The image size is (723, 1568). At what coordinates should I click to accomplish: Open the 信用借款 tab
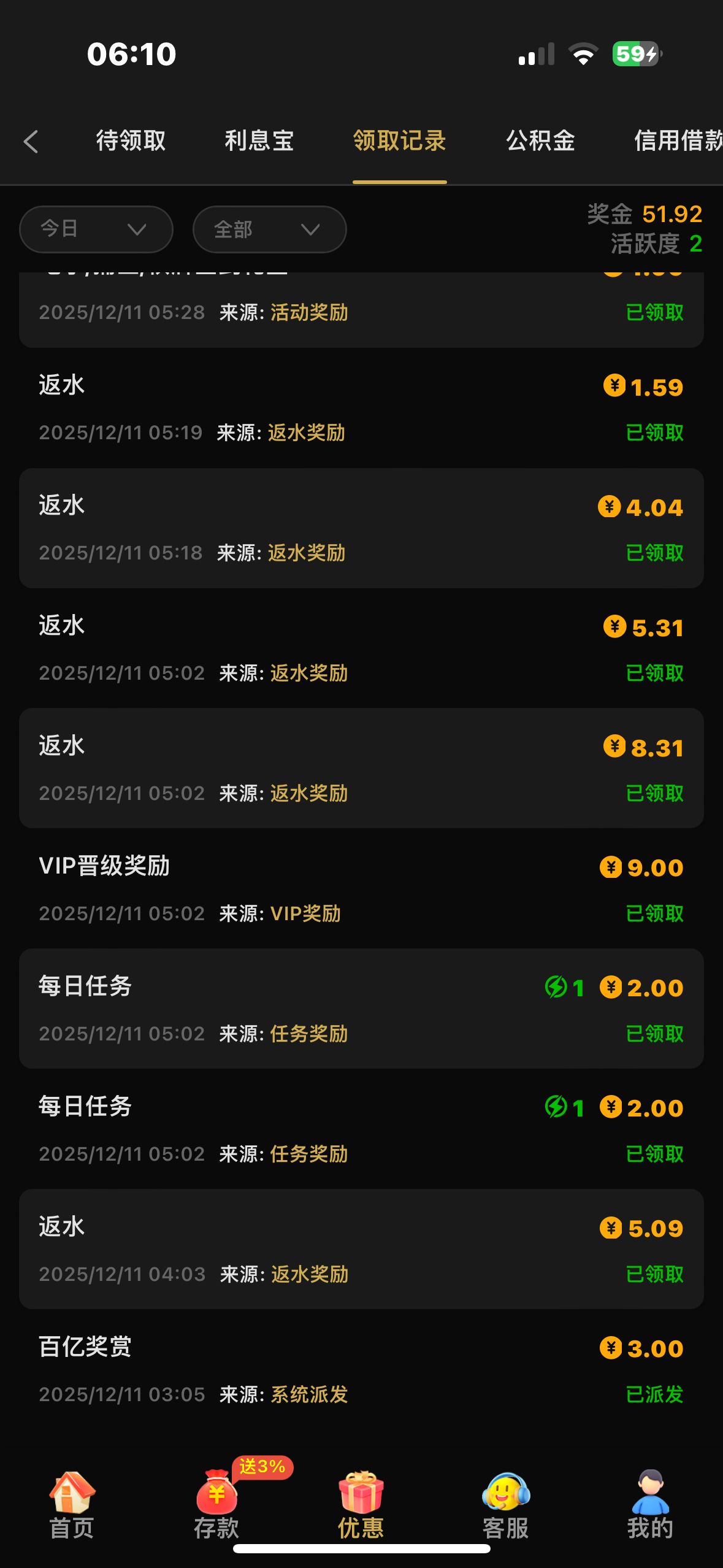click(x=677, y=141)
